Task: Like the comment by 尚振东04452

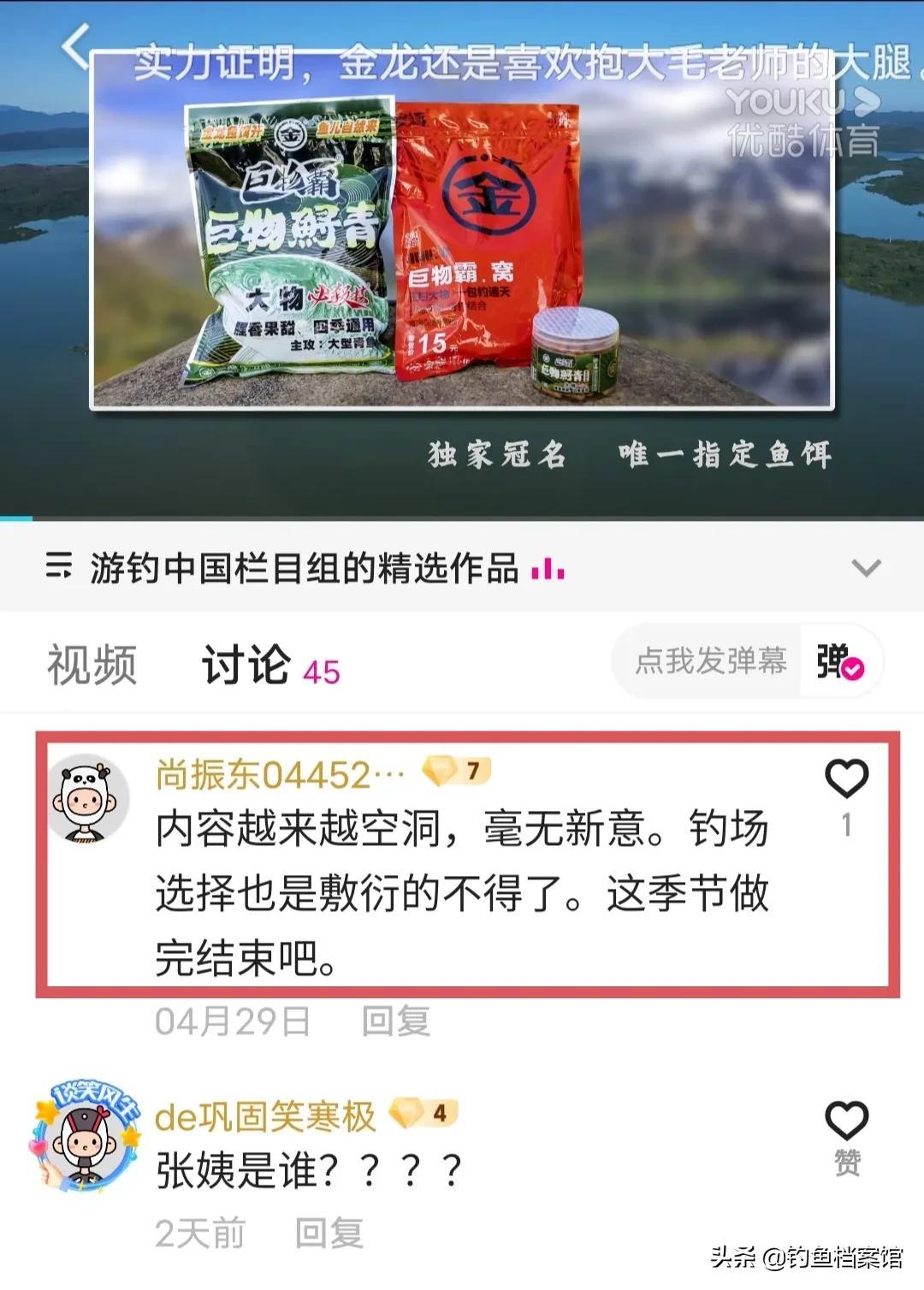Action: (846, 778)
